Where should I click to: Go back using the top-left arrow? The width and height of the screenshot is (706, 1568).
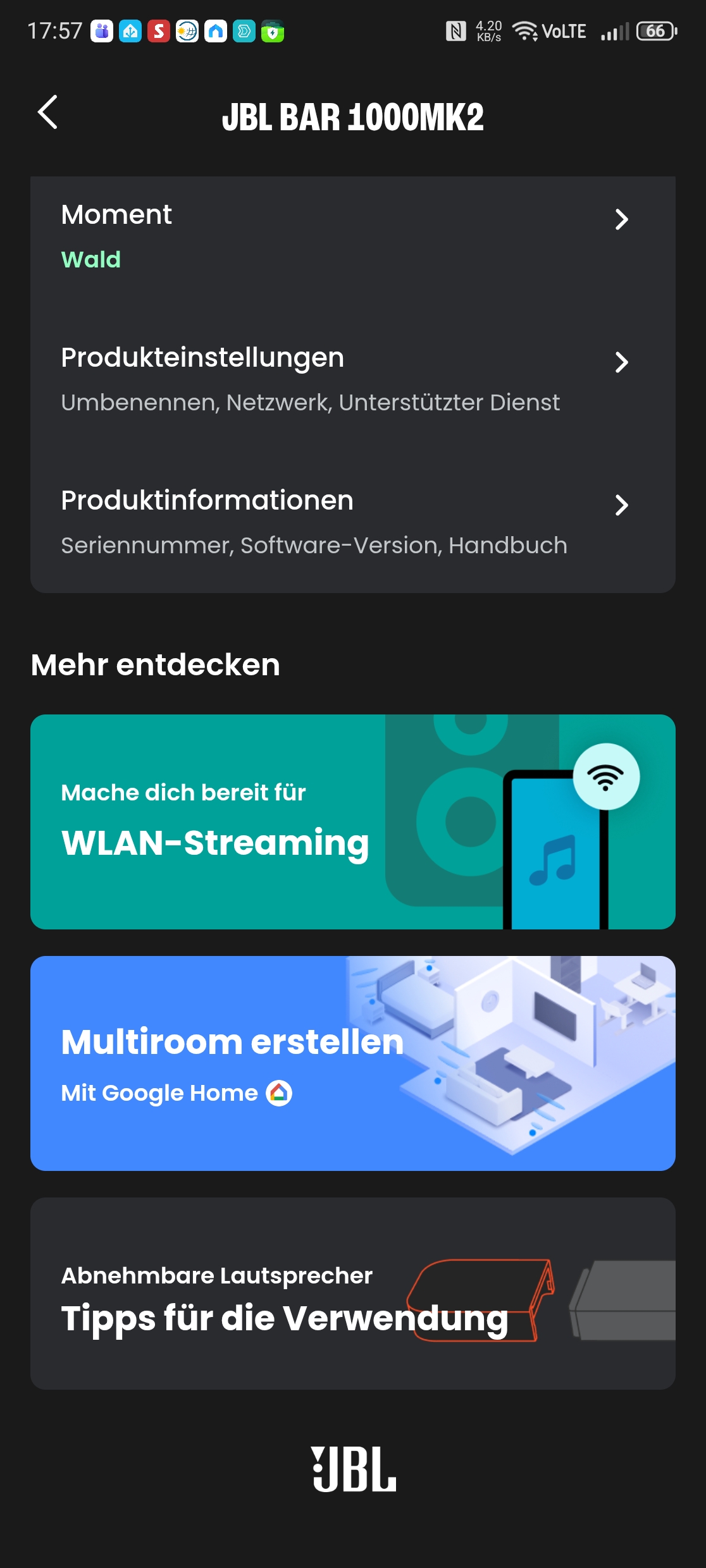(x=48, y=113)
